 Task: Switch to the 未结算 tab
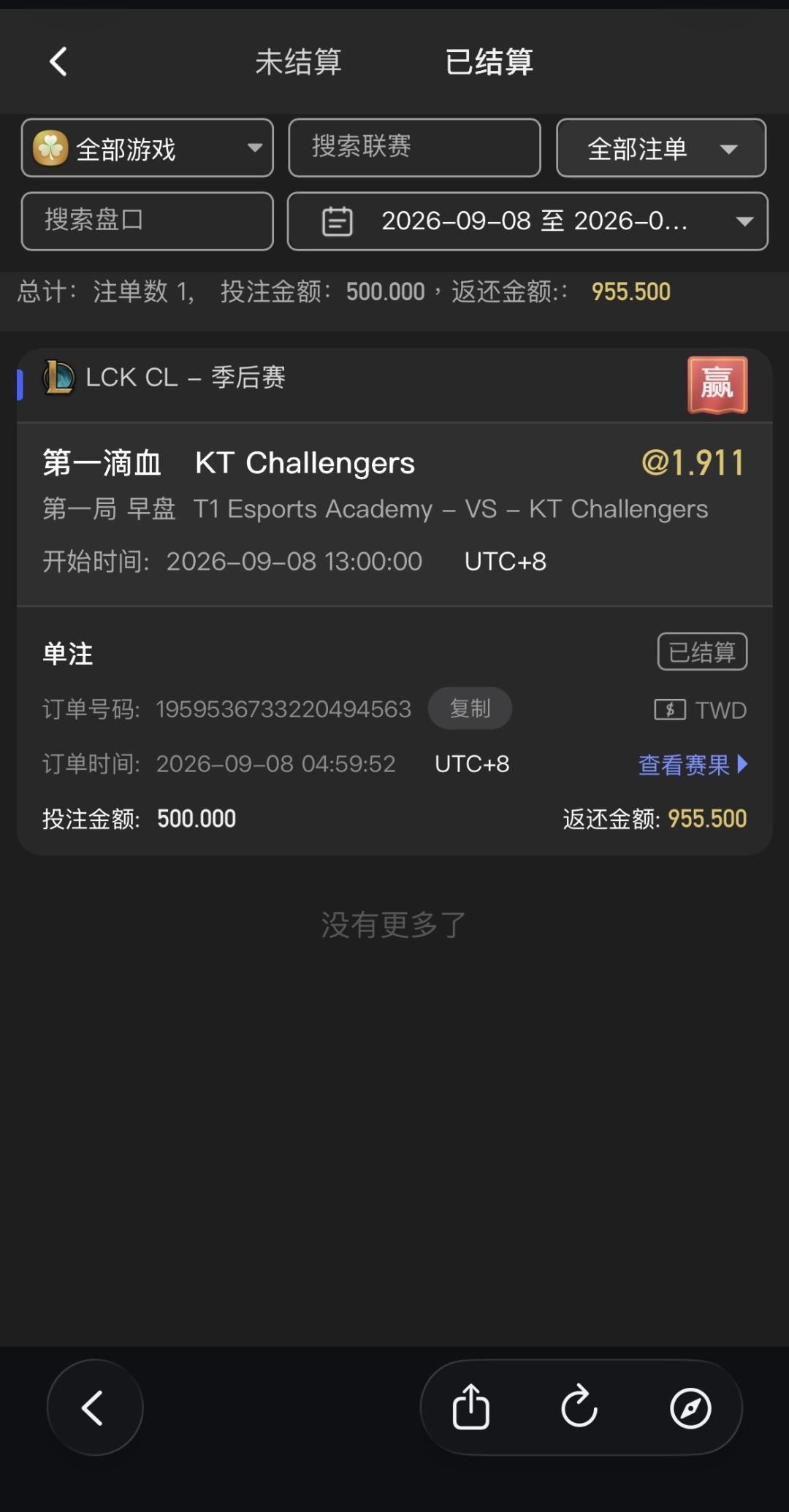(x=299, y=62)
